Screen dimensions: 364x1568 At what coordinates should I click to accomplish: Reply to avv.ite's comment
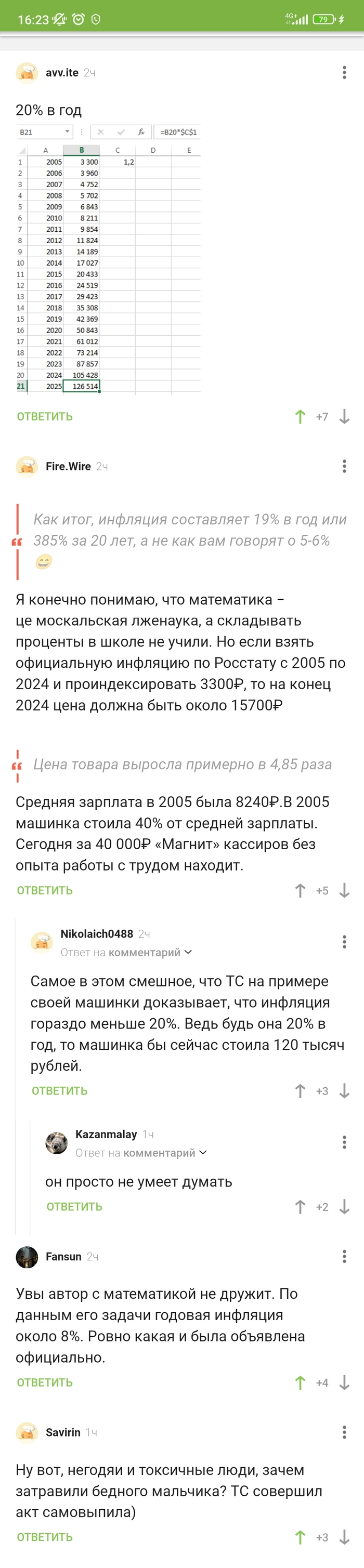[x=44, y=416]
